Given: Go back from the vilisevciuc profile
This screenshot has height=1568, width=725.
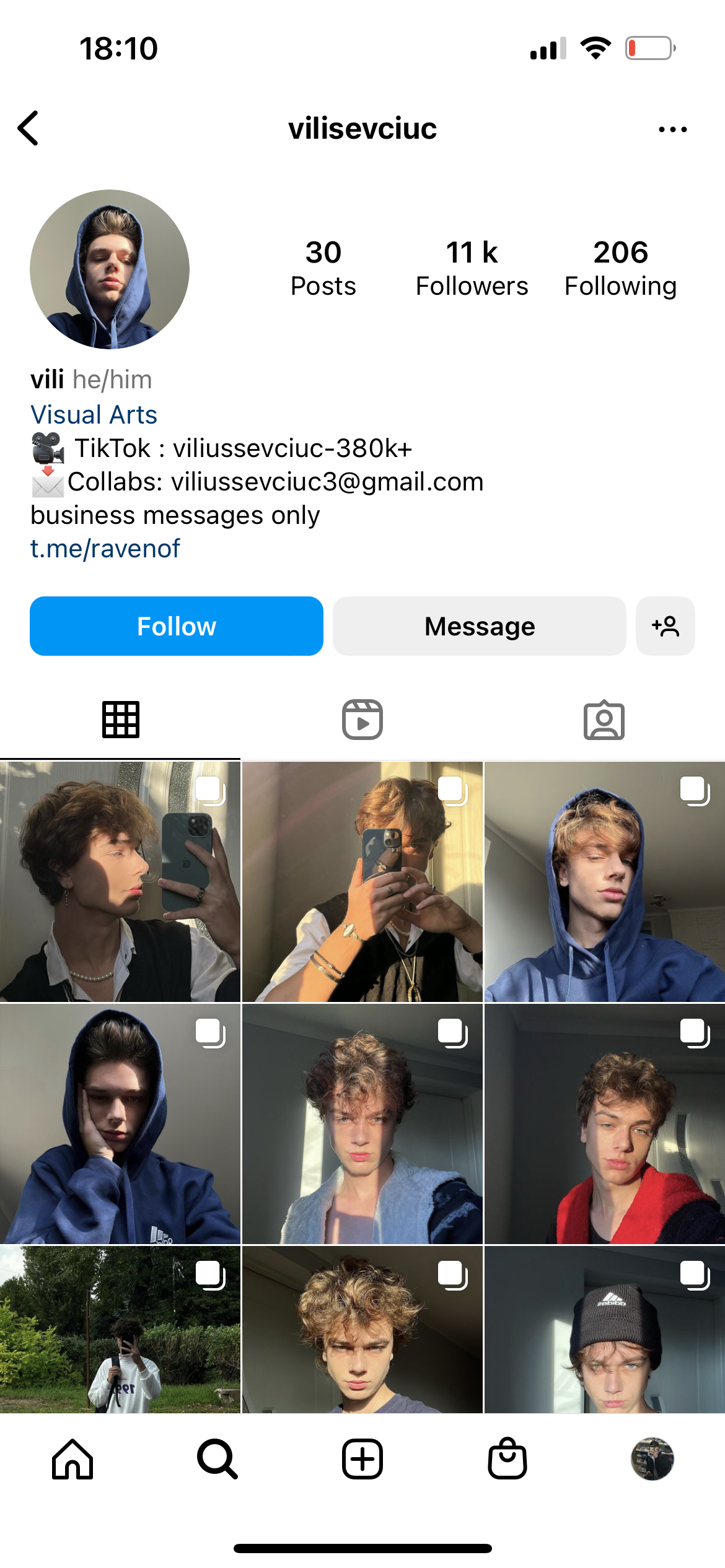Looking at the screenshot, I should pos(29,128).
